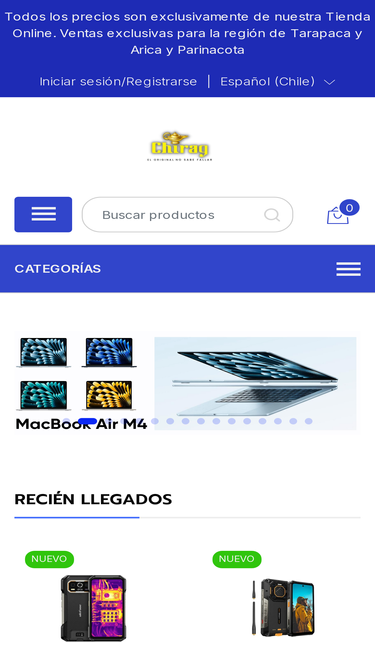Viewport: 375px width, 667px height.
Task: Open the orange rugged phone with antenna product
Action: point(282,607)
